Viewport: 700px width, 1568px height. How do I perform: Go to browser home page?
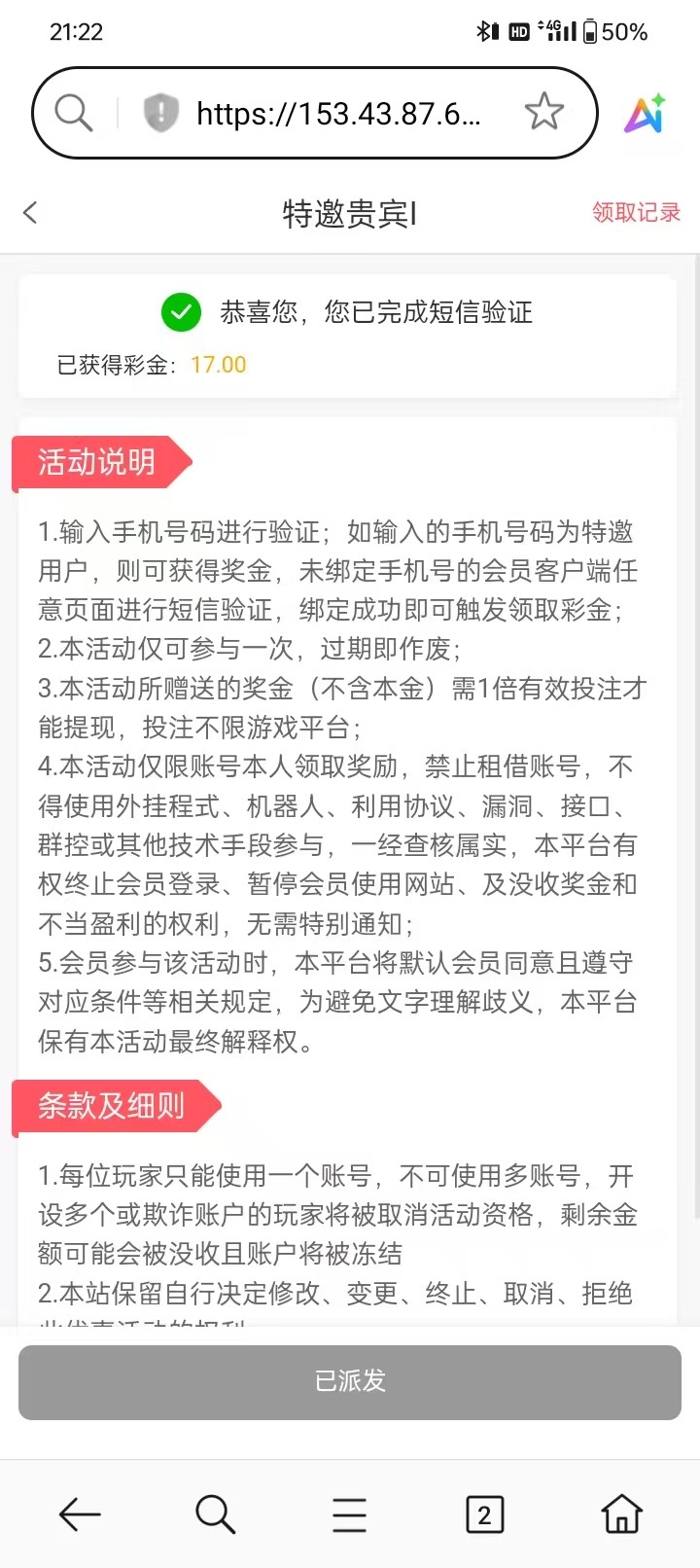tap(622, 1515)
